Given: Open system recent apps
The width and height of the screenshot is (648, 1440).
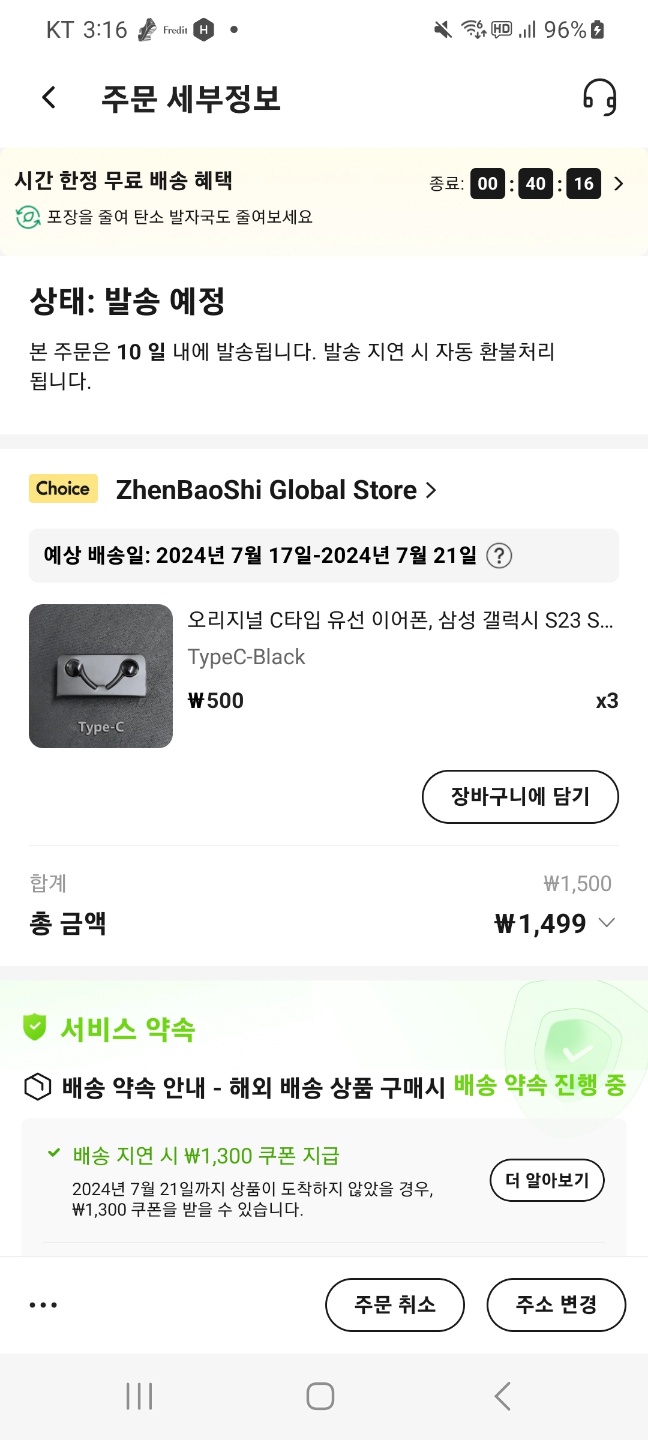Looking at the screenshot, I should (139, 1396).
